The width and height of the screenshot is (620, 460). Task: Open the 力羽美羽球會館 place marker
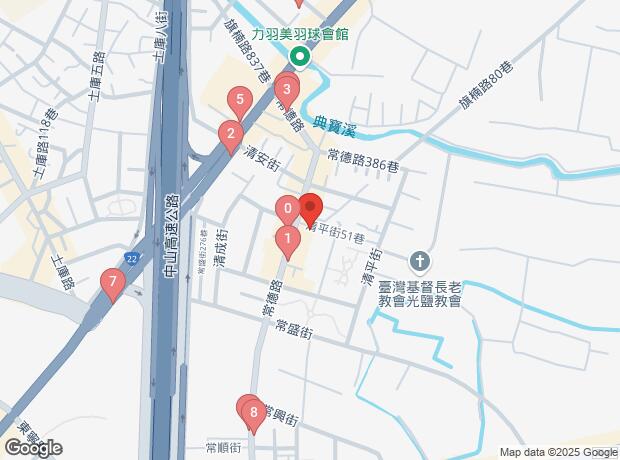[300, 56]
